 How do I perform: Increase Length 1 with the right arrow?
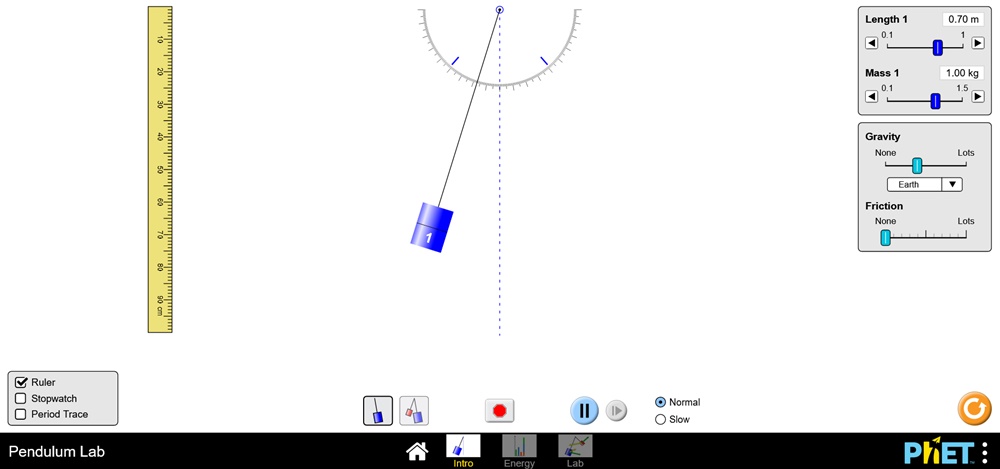click(978, 43)
